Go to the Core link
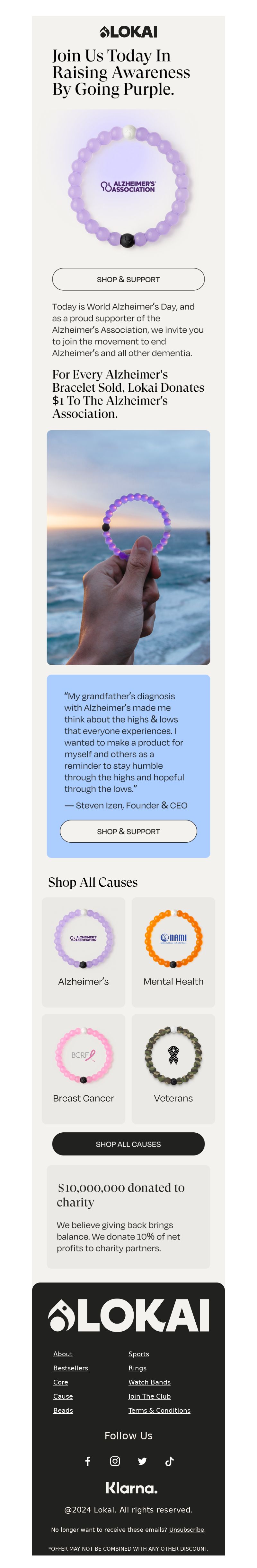This screenshot has height=1568, width=257. click(x=61, y=1382)
